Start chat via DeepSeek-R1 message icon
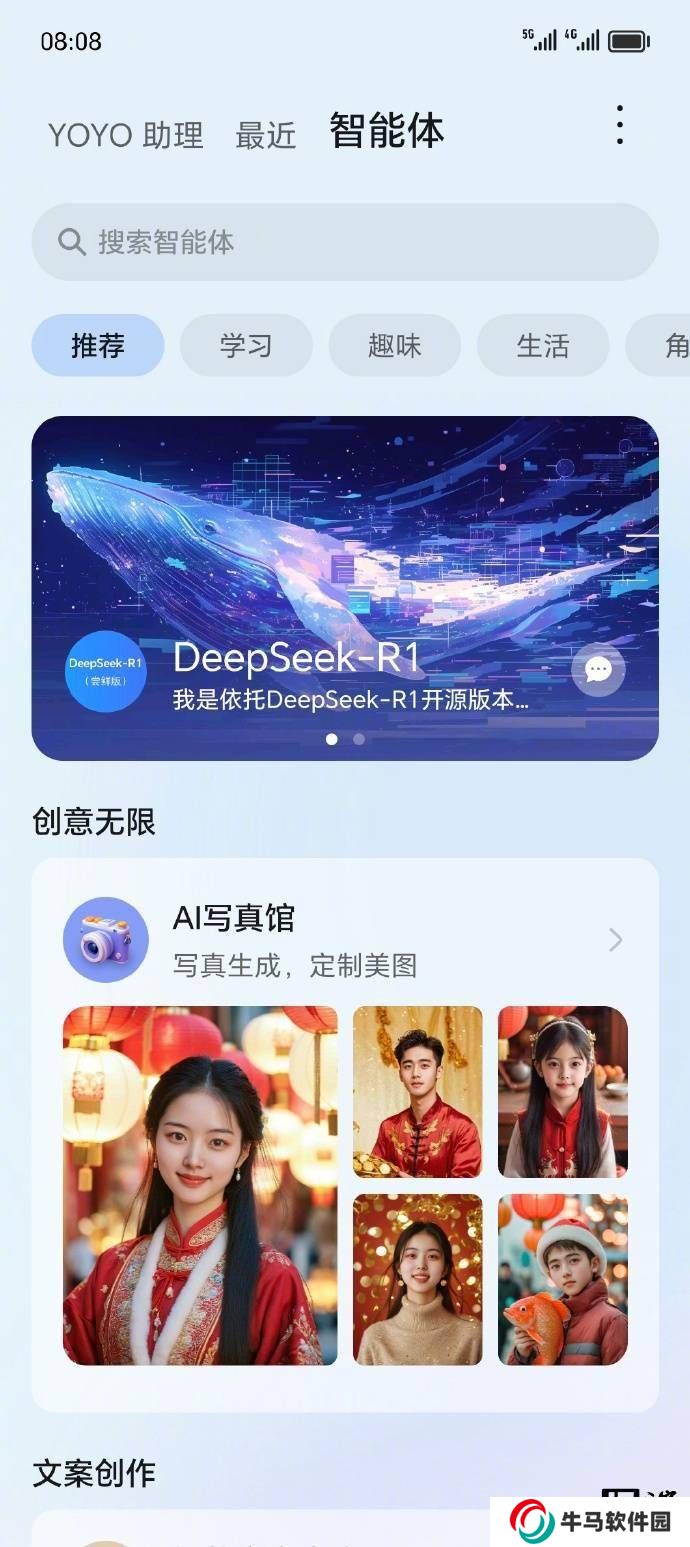 tap(598, 670)
